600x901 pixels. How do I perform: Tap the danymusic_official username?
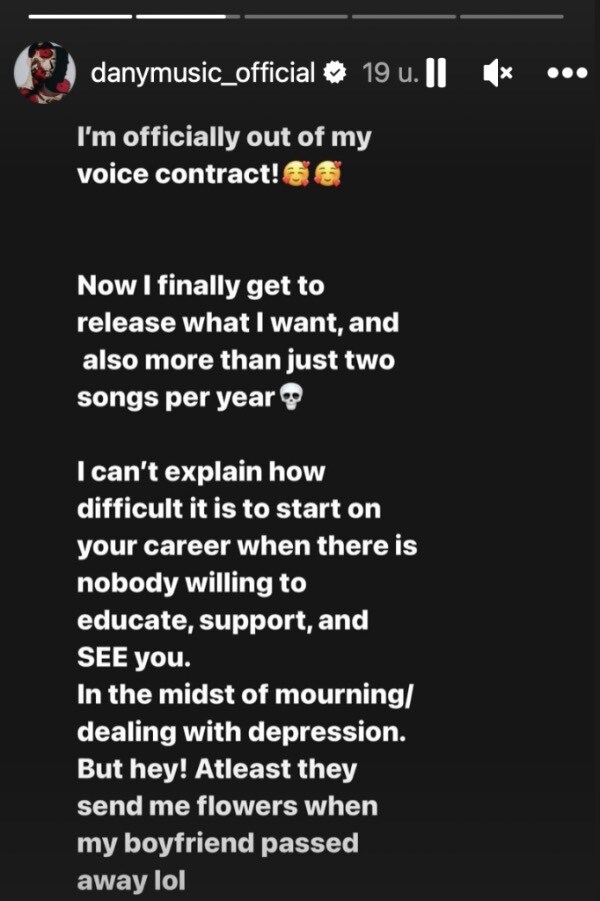coord(203,73)
